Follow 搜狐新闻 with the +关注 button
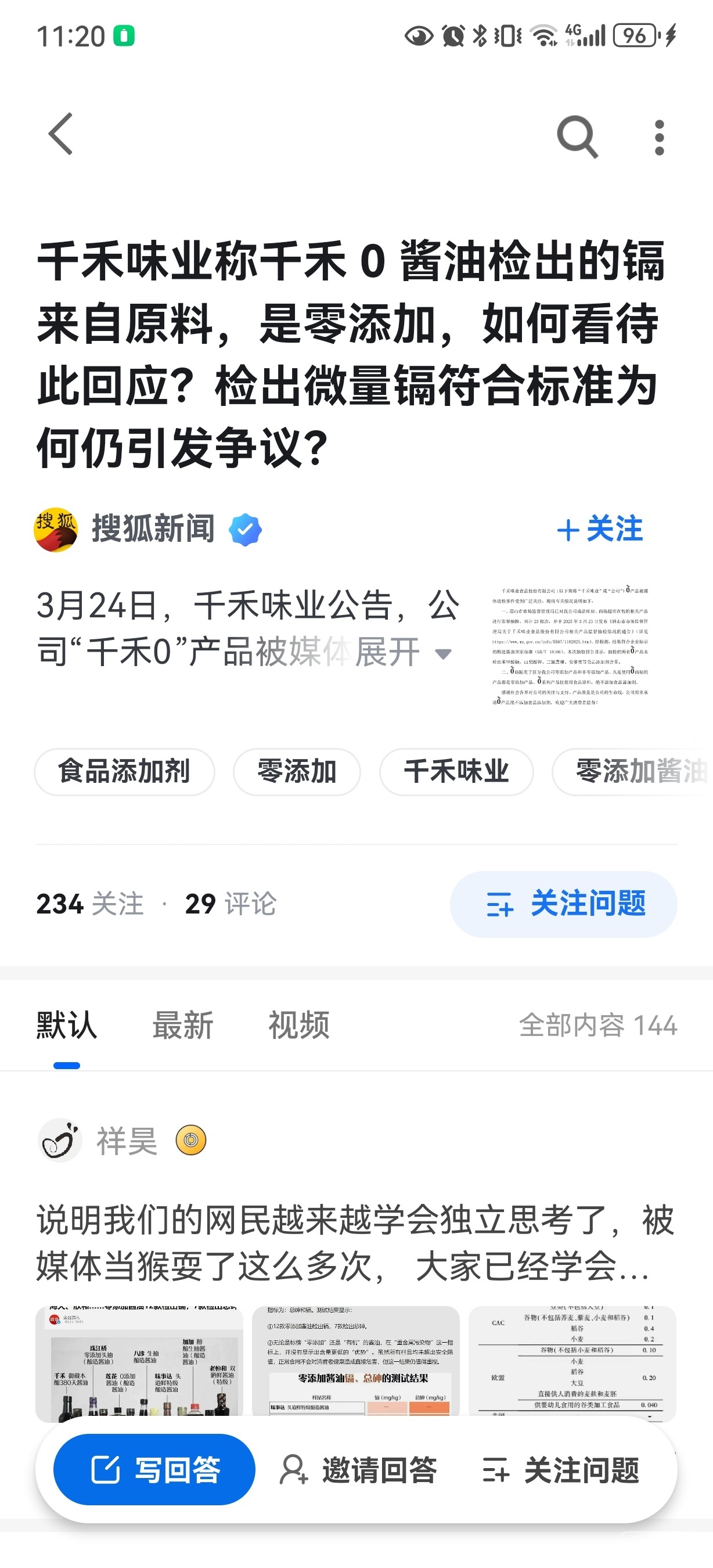This screenshot has height=1568, width=713. tap(600, 528)
